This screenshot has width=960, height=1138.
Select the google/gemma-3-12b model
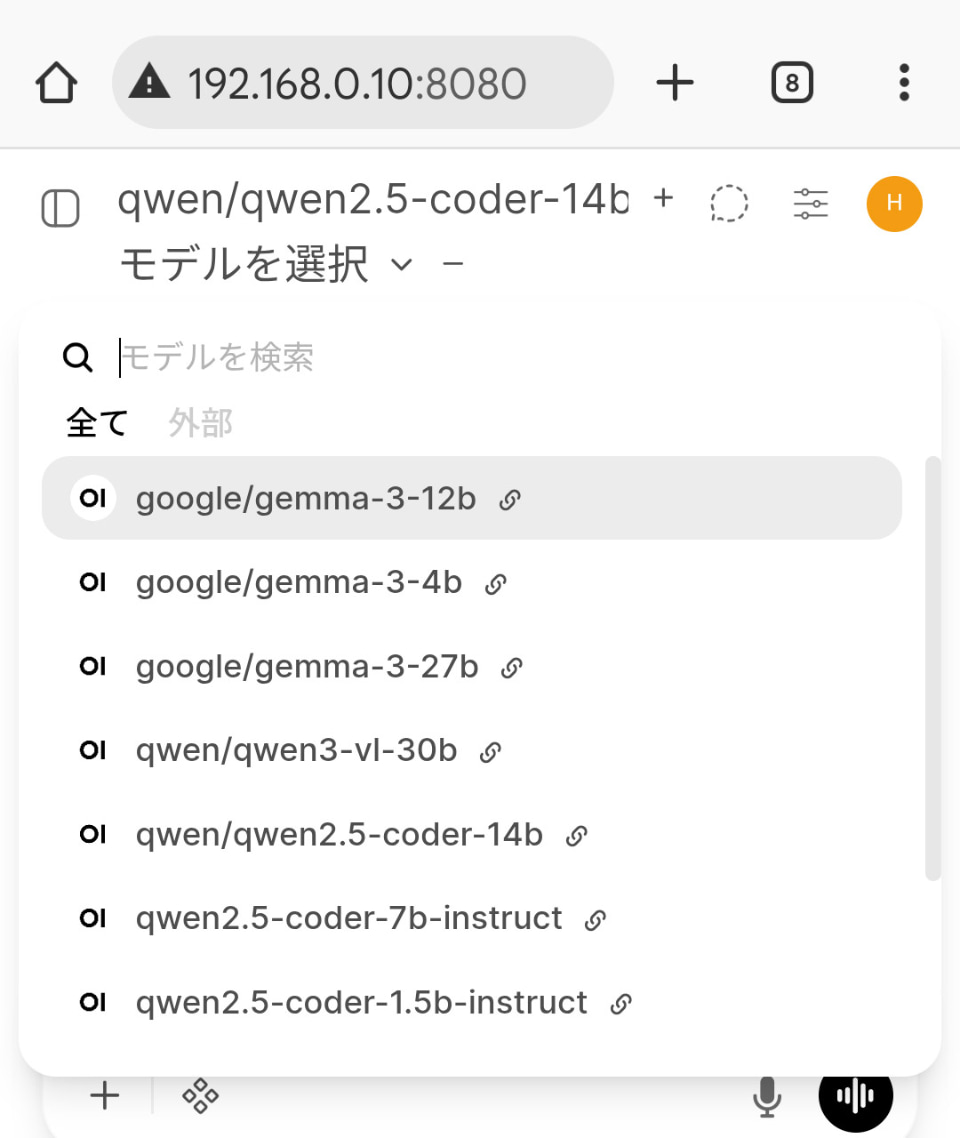pos(305,498)
